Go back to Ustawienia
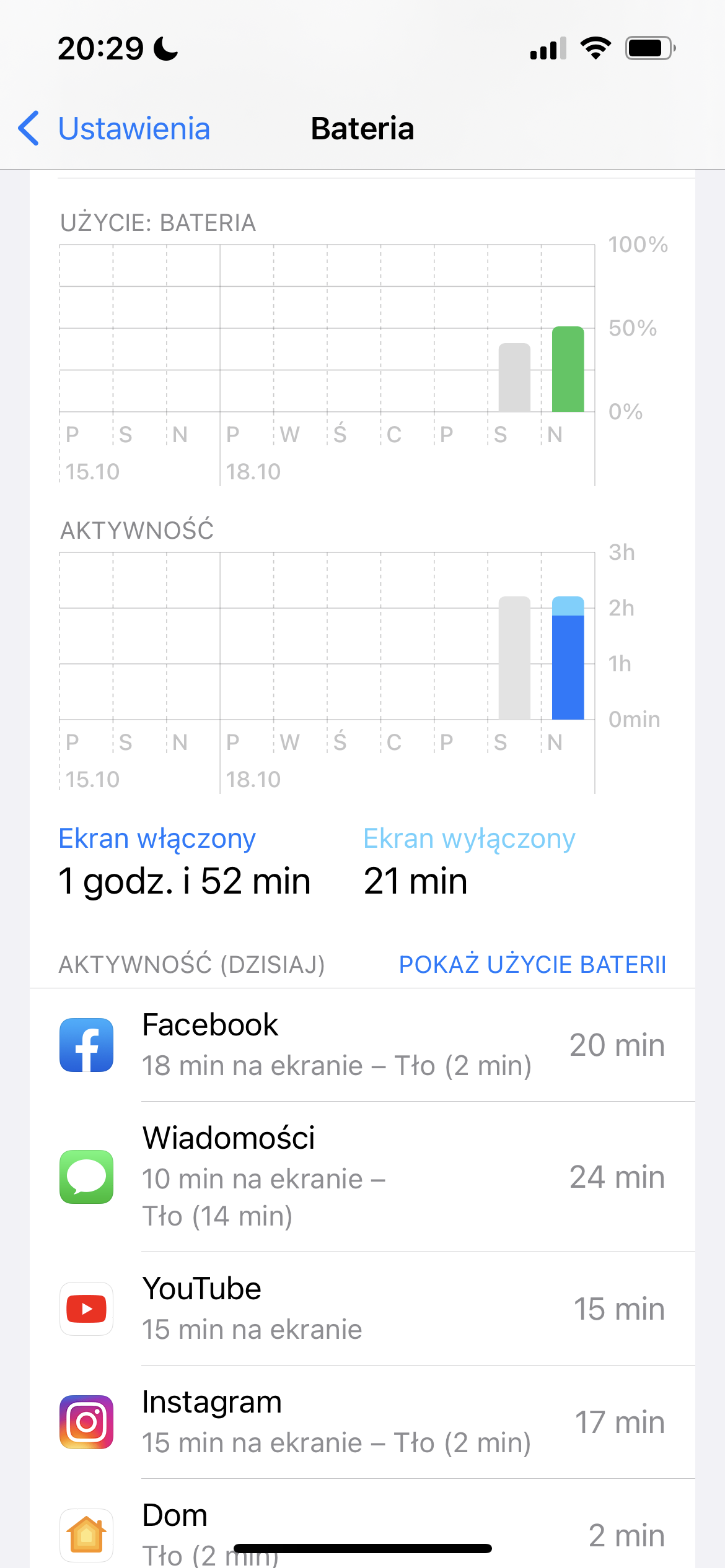This screenshot has height=1568, width=725. [x=115, y=129]
